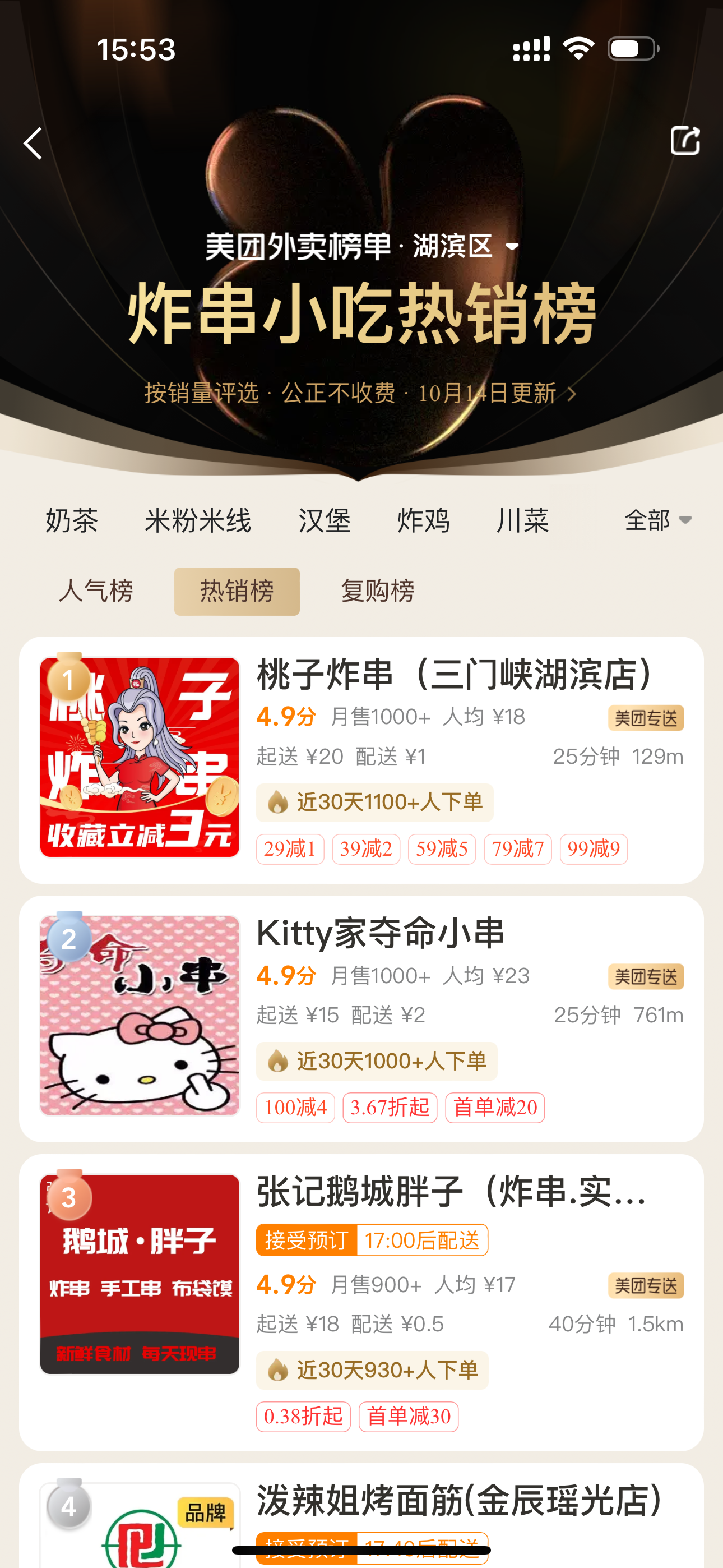Switch to the 奶茶 category
This screenshot has height=1568, width=723.
click(x=72, y=521)
